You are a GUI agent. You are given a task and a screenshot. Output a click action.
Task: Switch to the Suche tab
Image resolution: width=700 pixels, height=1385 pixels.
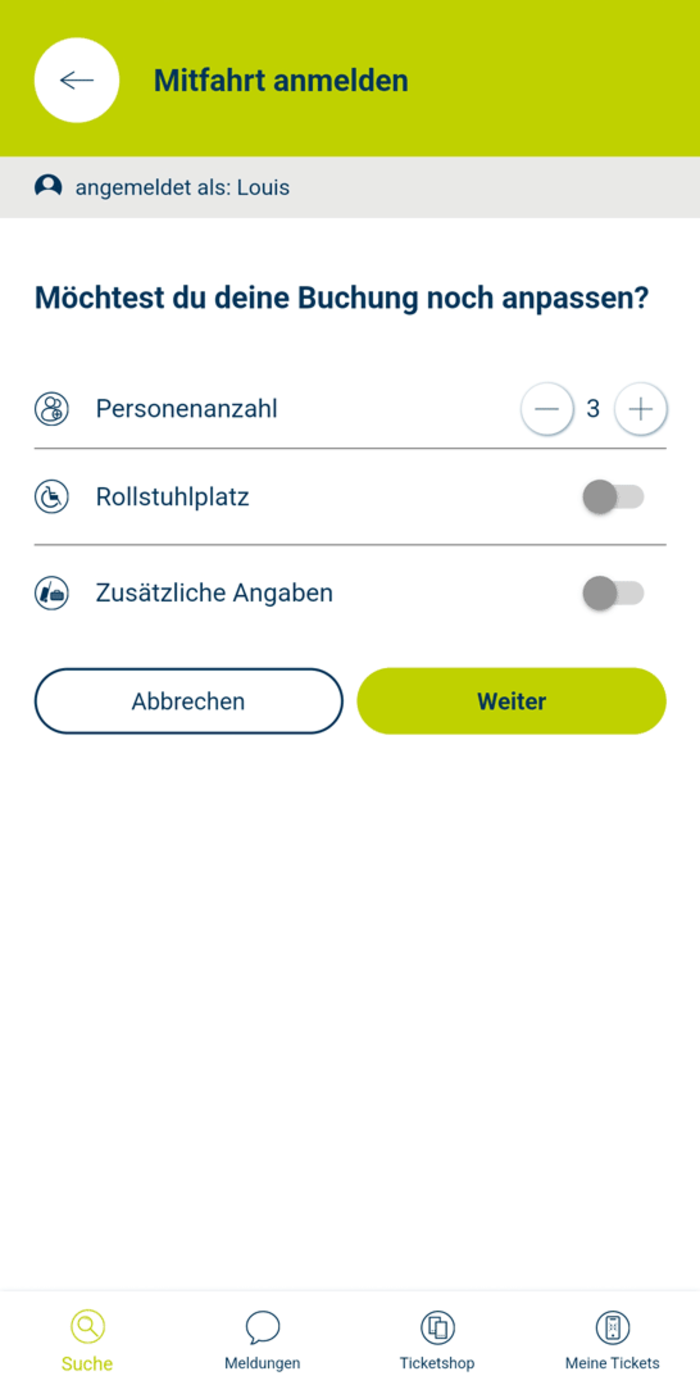click(x=87, y=1340)
